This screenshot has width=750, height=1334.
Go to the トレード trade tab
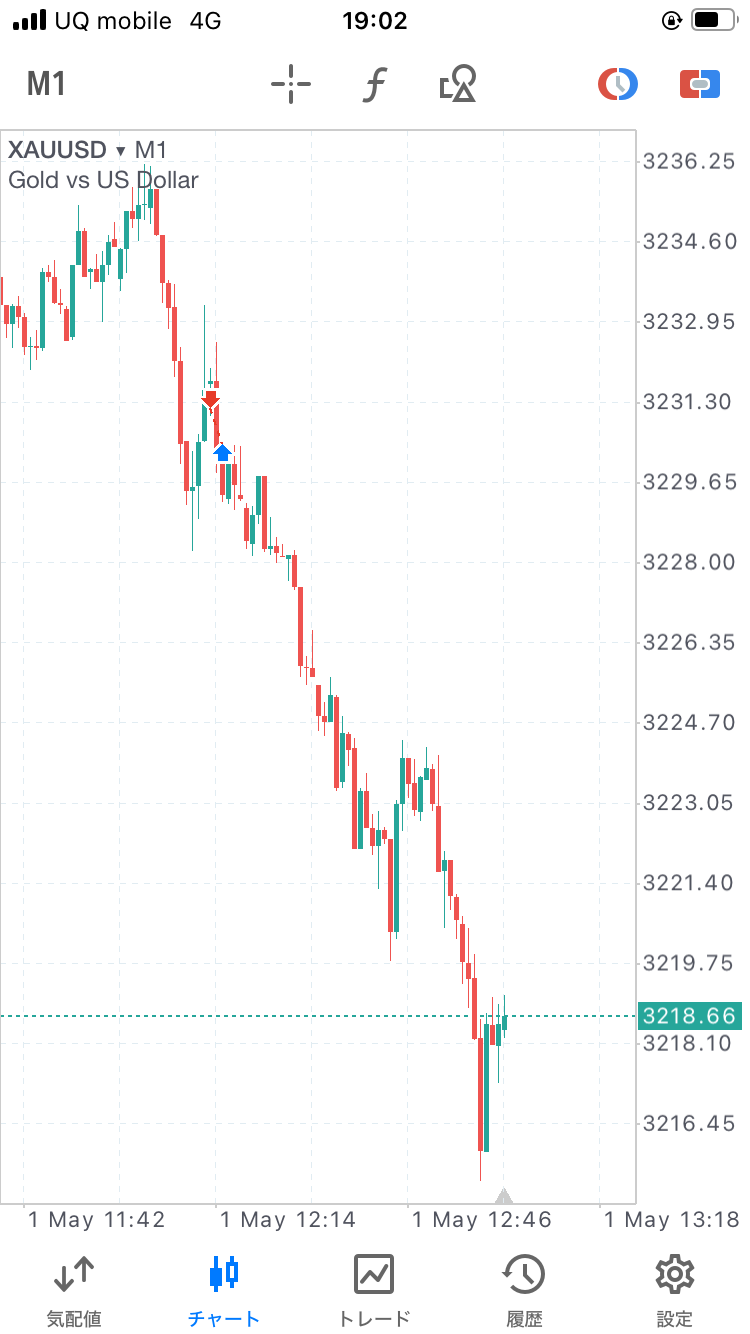pos(374,1289)
